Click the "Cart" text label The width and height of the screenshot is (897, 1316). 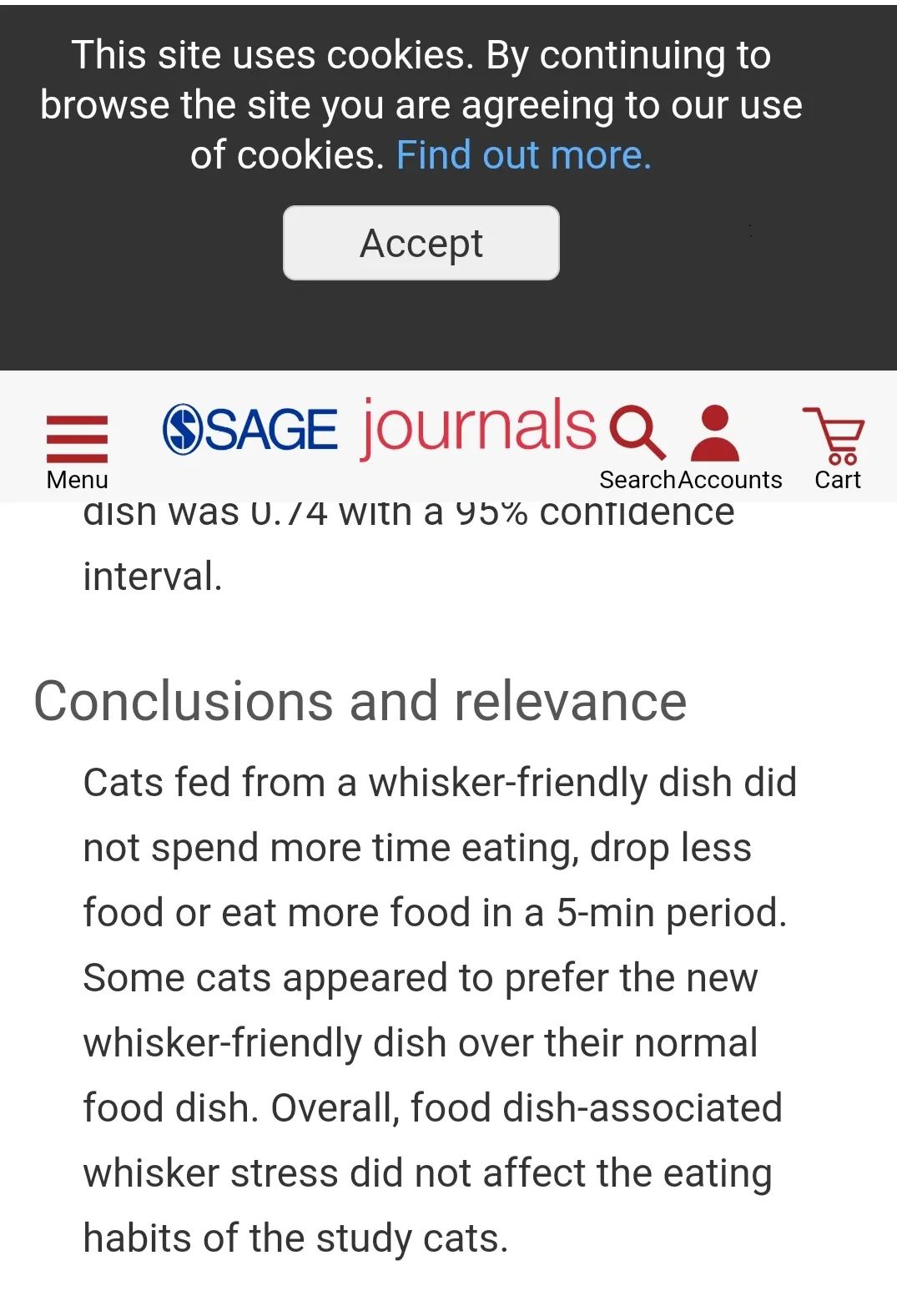(838, 479)
